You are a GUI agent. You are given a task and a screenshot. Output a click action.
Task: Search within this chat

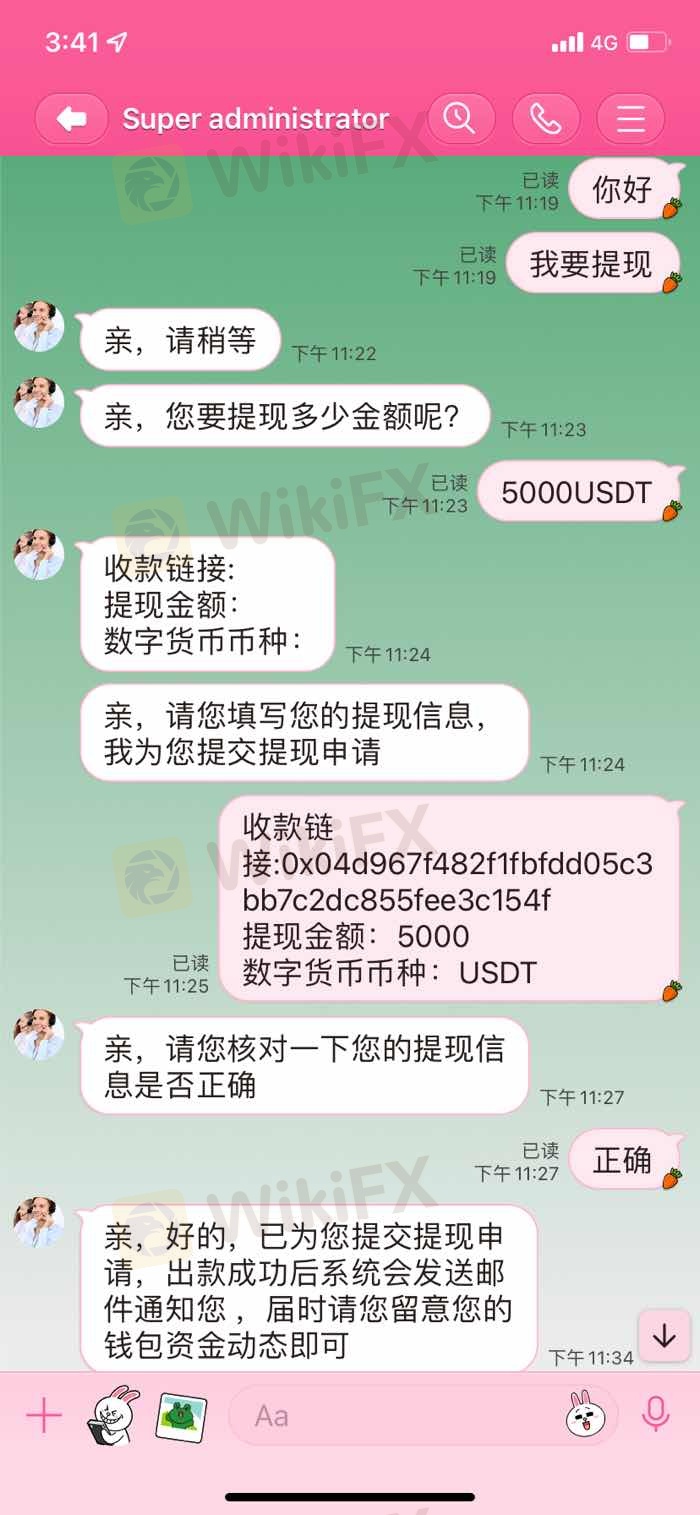[461, 120]
